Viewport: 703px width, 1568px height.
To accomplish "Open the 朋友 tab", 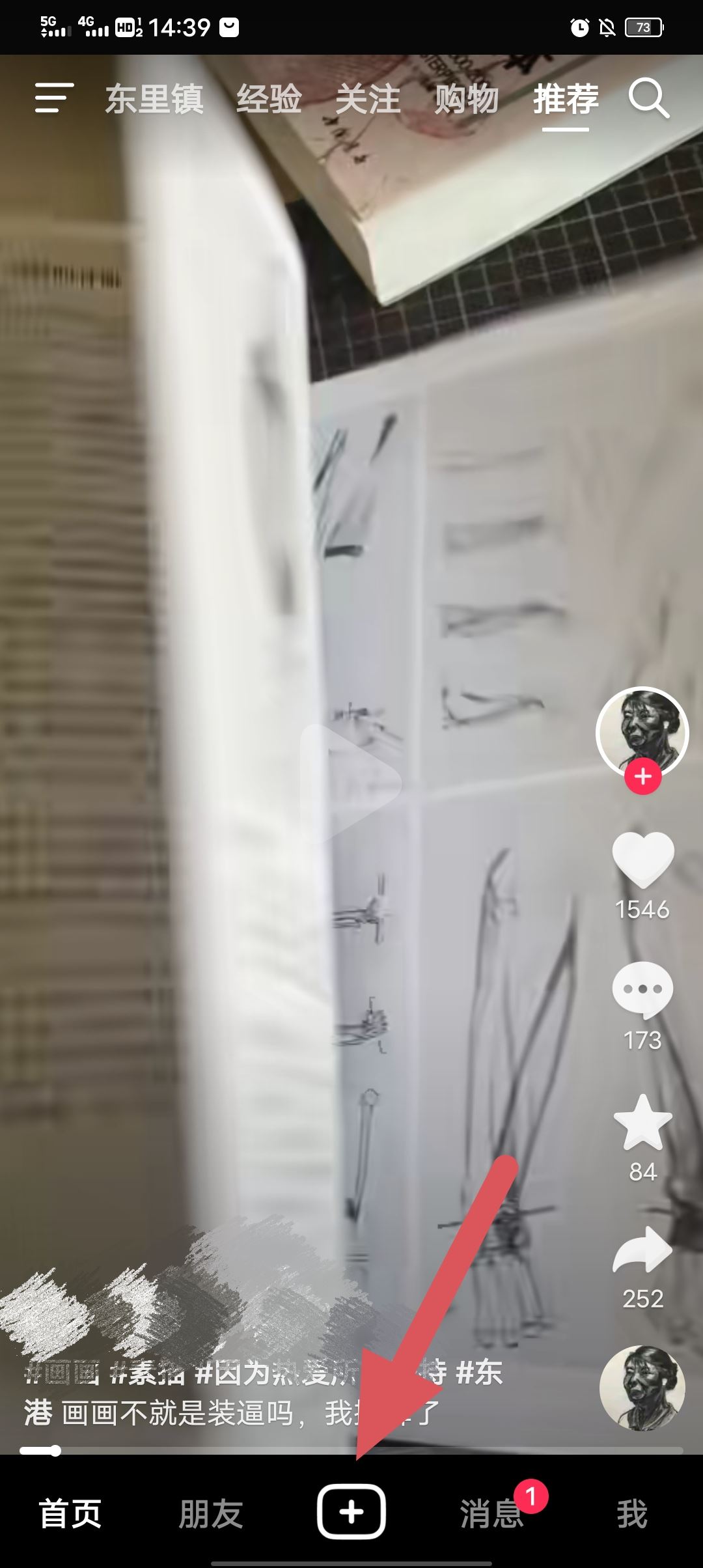I will click(x=211, y=1513).
